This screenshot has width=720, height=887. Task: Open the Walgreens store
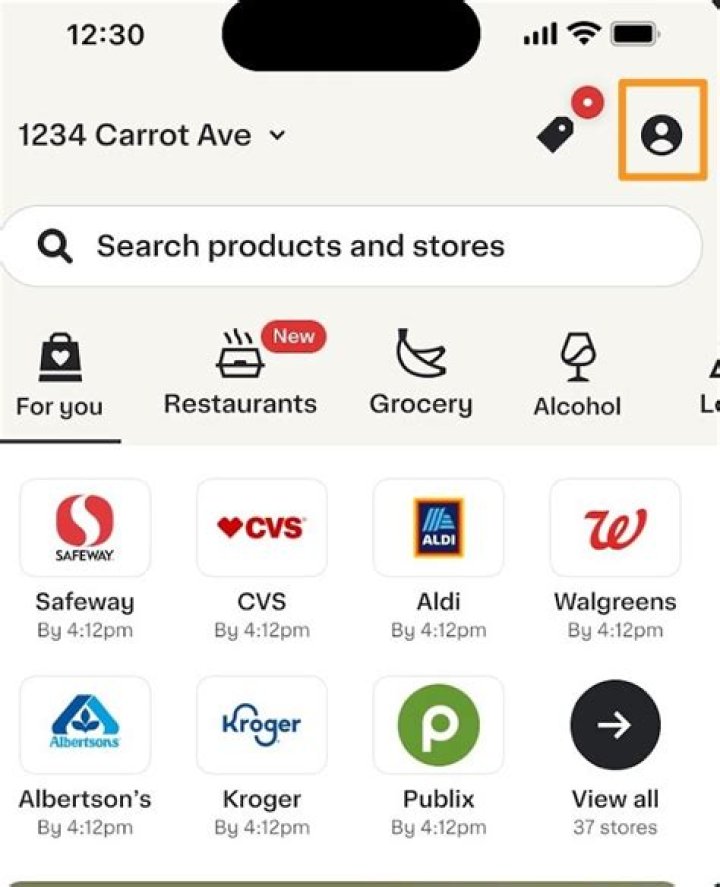coord(614,527)
